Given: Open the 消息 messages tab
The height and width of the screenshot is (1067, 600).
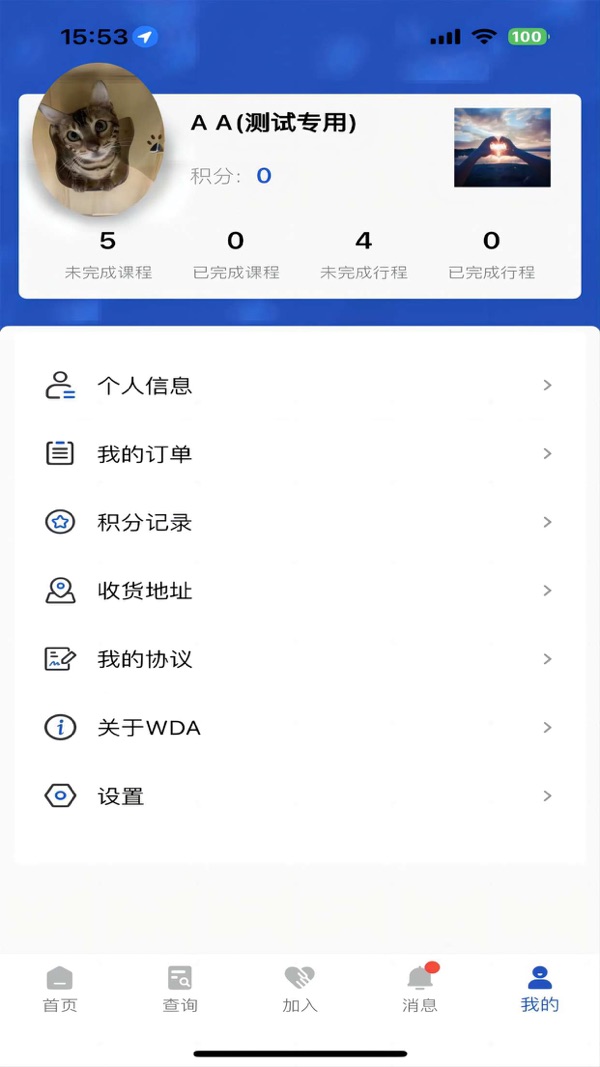Looking at the screenshot, I should point(420,990).
